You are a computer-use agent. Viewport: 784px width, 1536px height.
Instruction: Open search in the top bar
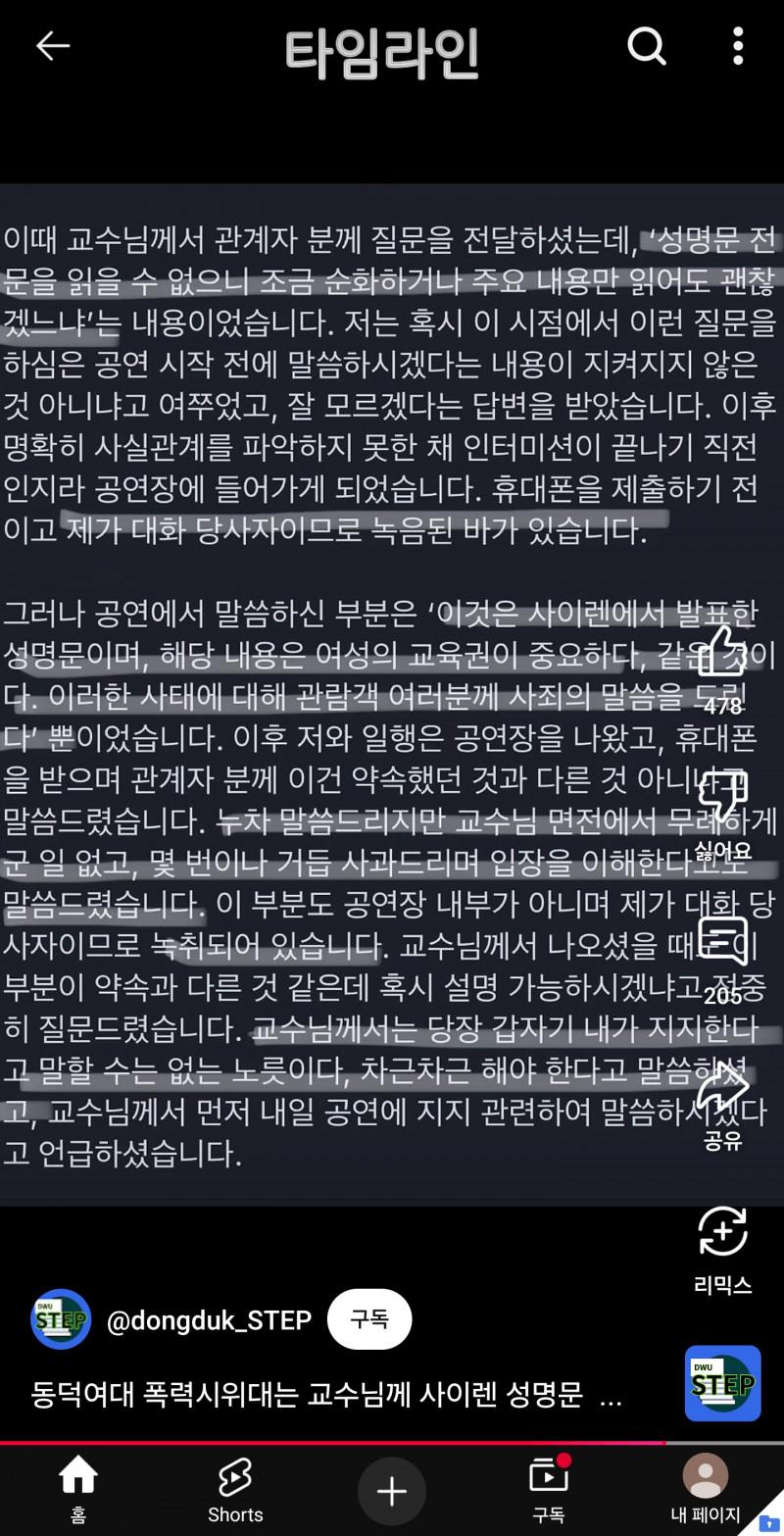point(647,46)
